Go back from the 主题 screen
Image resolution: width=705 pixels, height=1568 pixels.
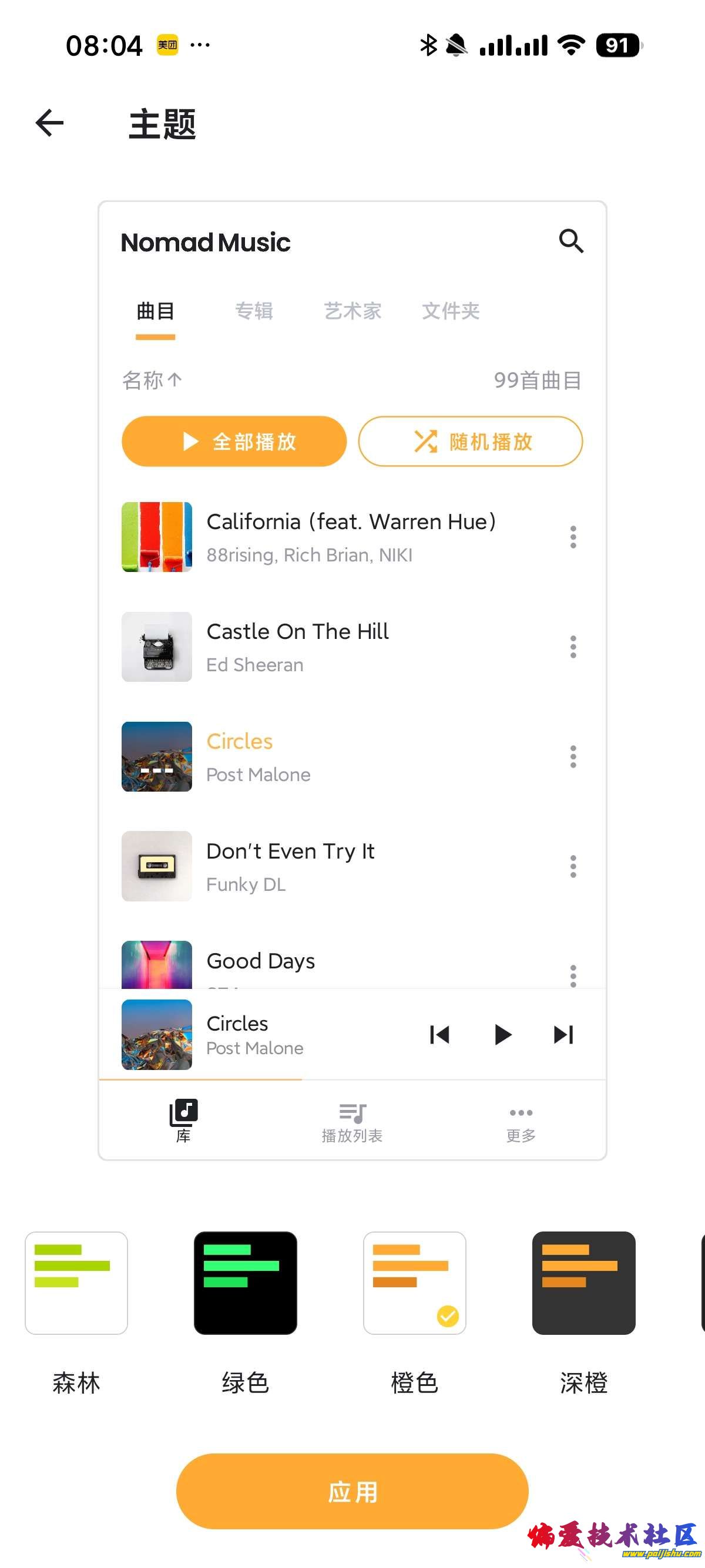click(50, 123)
